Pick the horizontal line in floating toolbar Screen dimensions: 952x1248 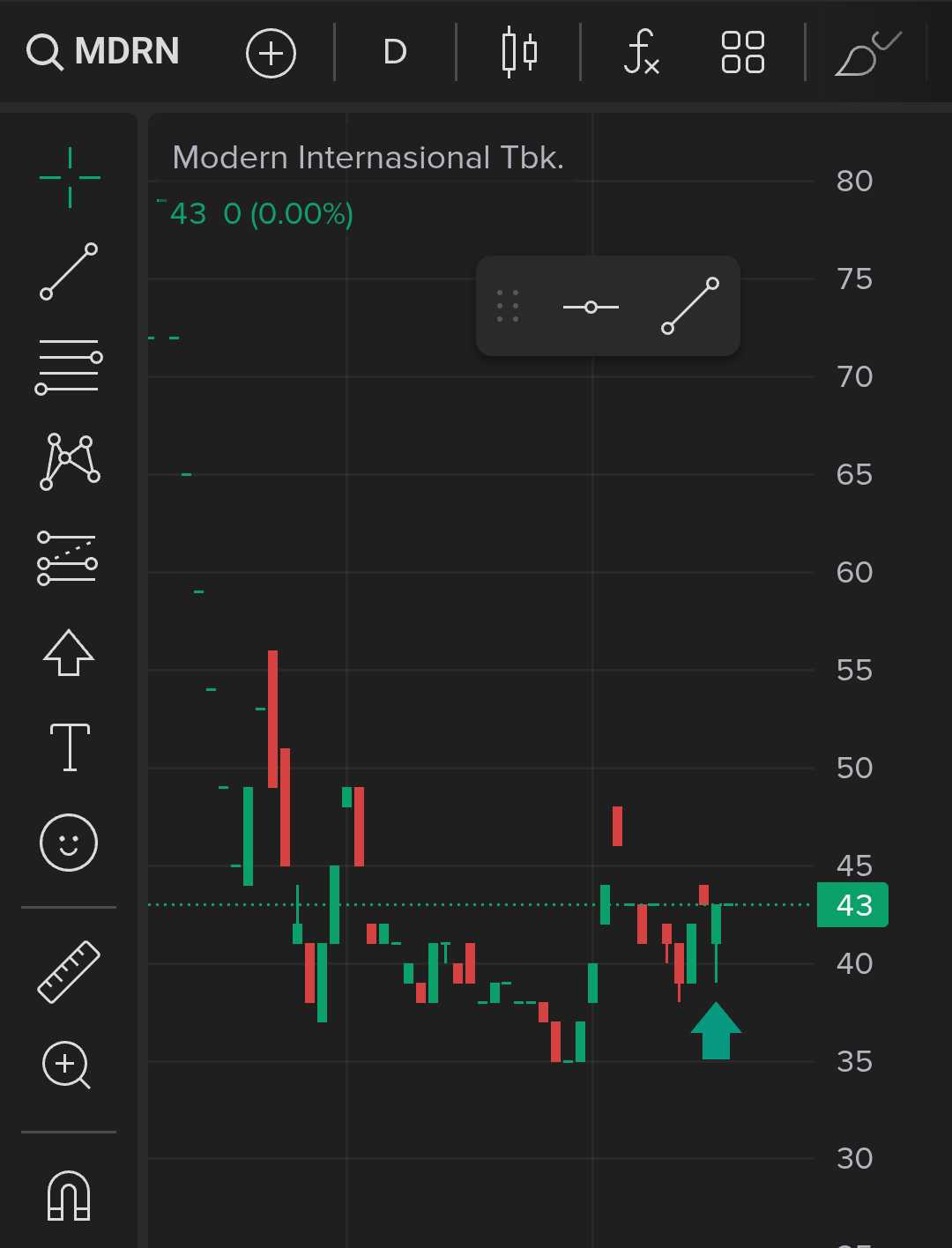pos(591,307)
